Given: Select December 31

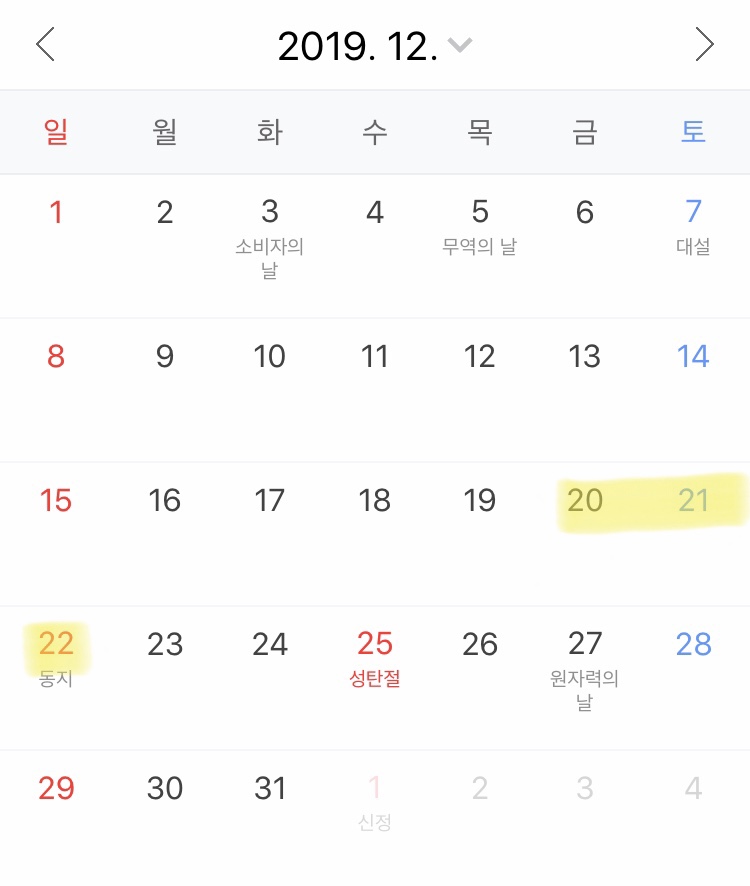Looking at the screenshot, I should click(x=270, y=788).
